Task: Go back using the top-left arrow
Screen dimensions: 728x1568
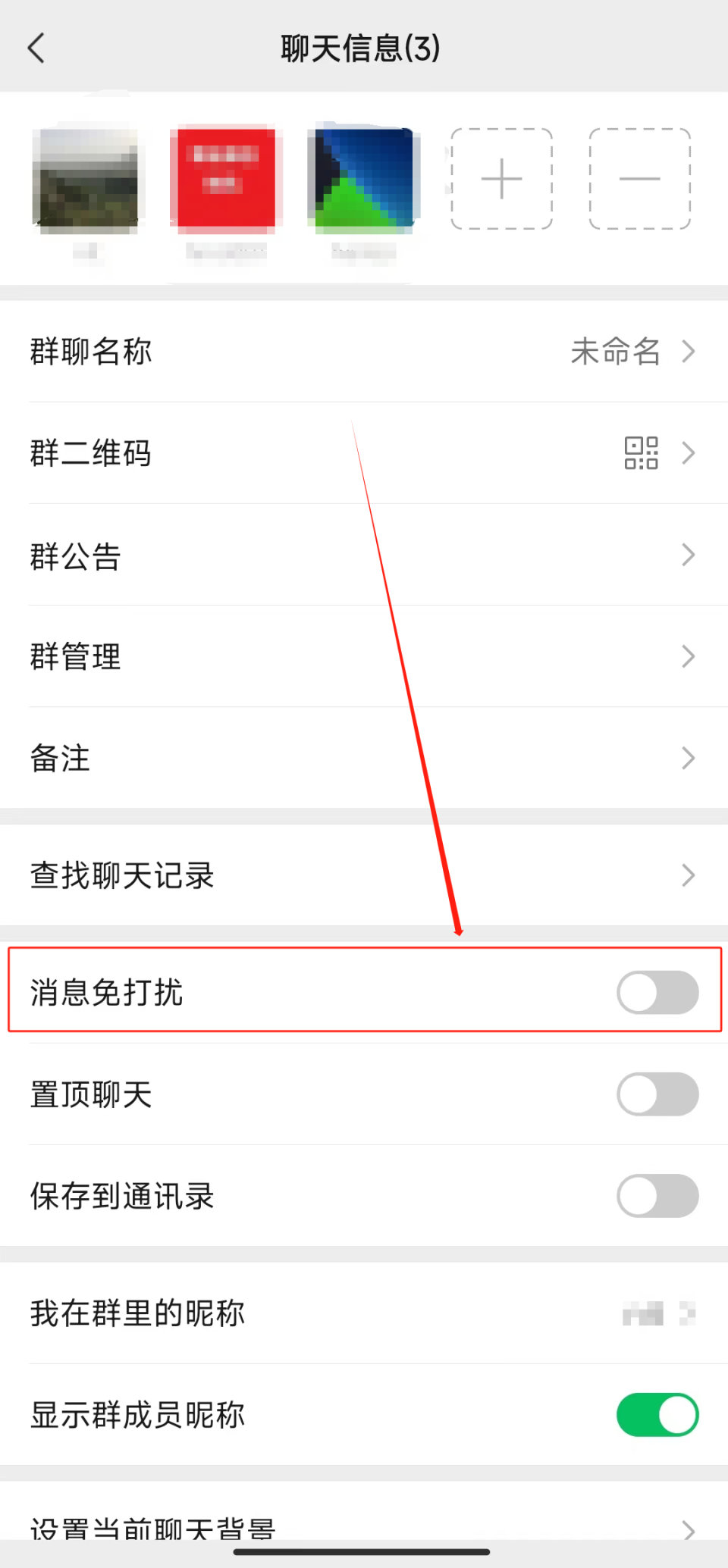Action: pyautogui.click(x=36, y=48)
